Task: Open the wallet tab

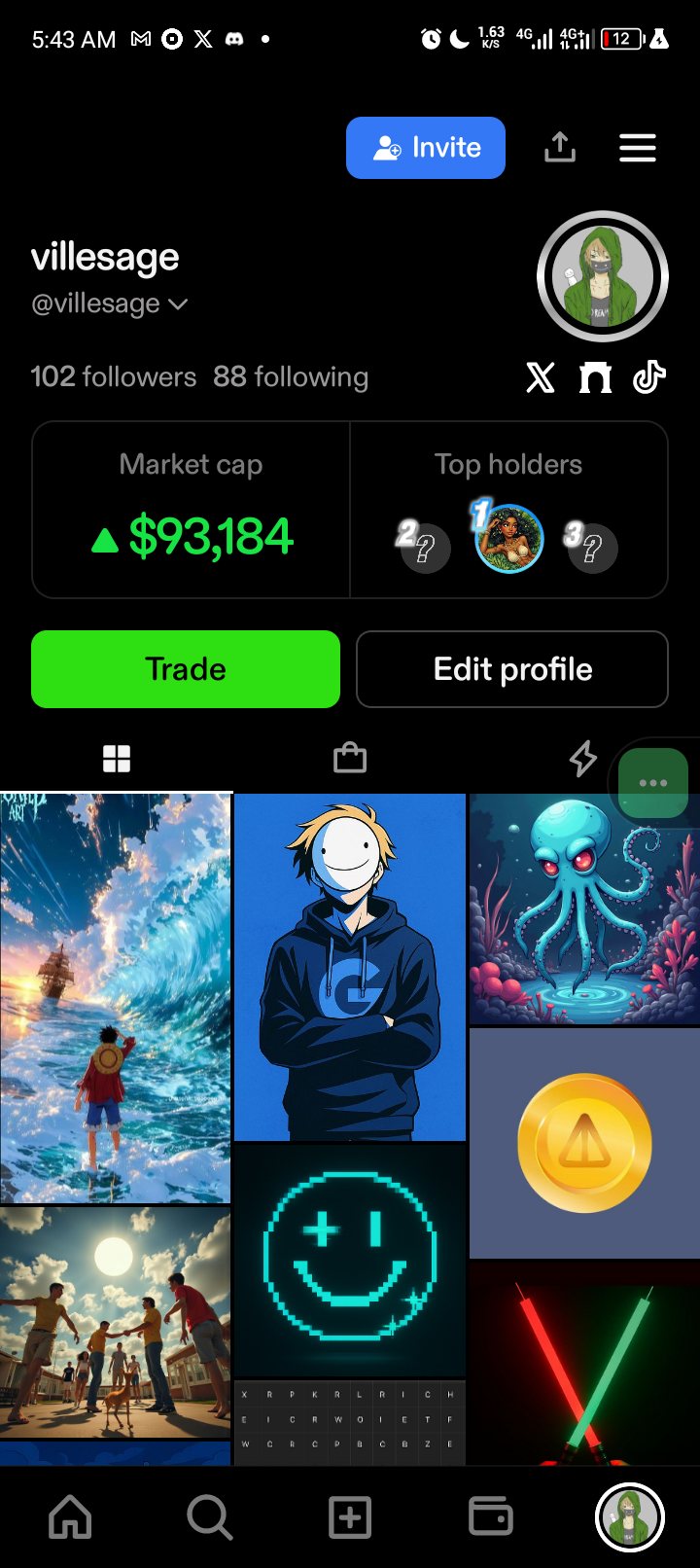Action: click(490, 1516)
